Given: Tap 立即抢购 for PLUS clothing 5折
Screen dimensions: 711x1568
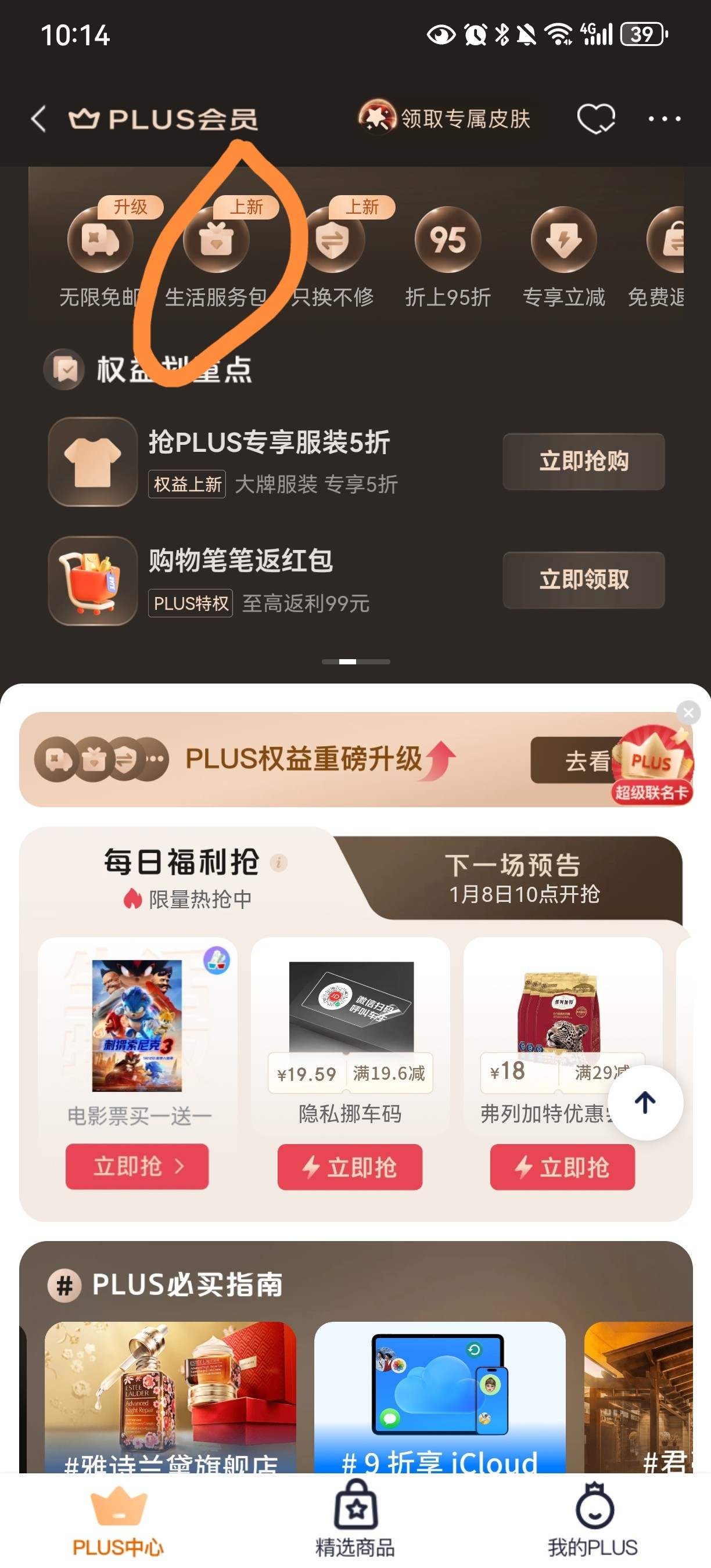Looking at the screenshot, I should click(584, 461).
